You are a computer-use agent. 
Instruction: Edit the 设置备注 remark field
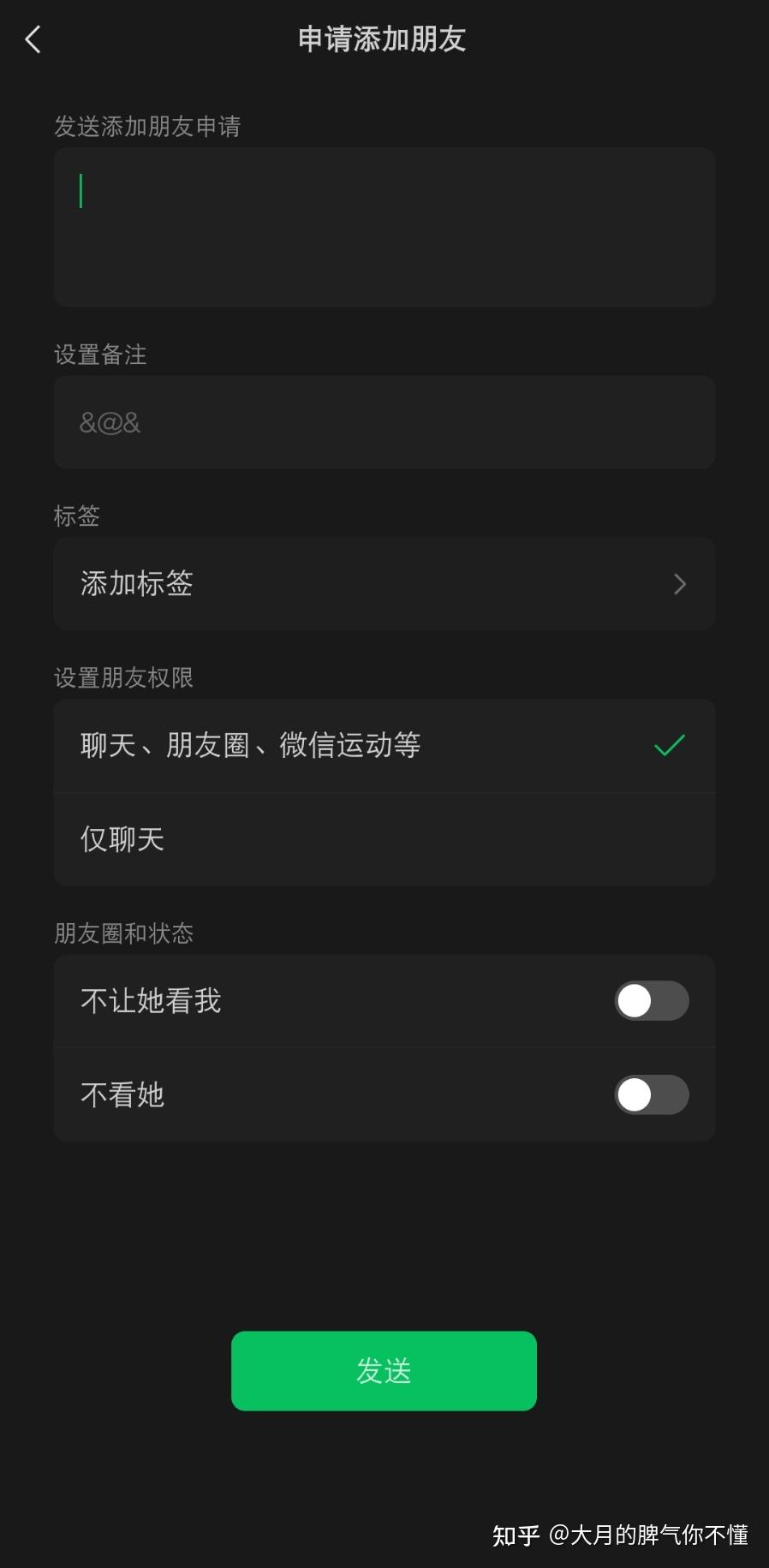pos(384,422)
